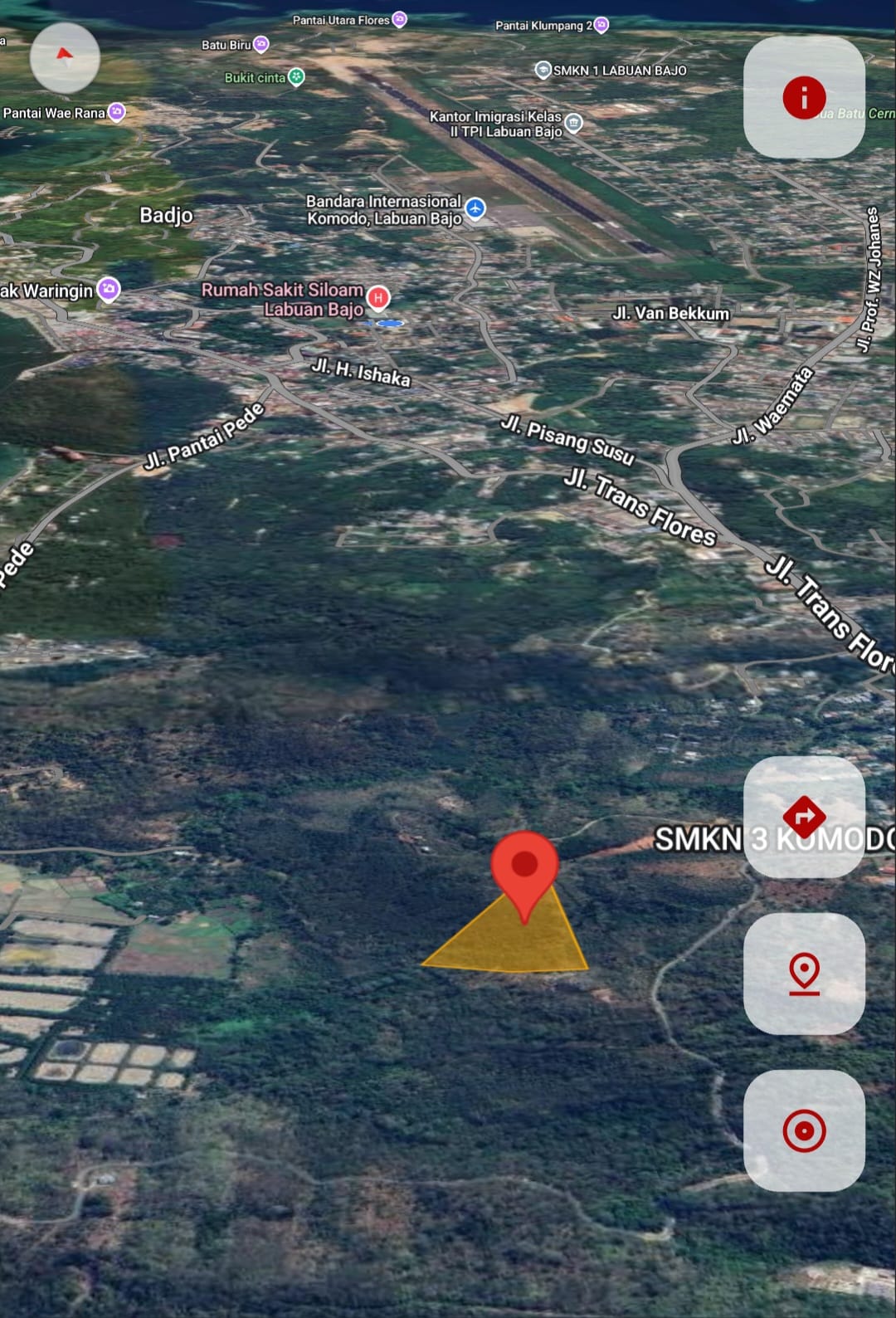
Task: Get directions with the turn arrow button
Action: [x=804, y=817]
